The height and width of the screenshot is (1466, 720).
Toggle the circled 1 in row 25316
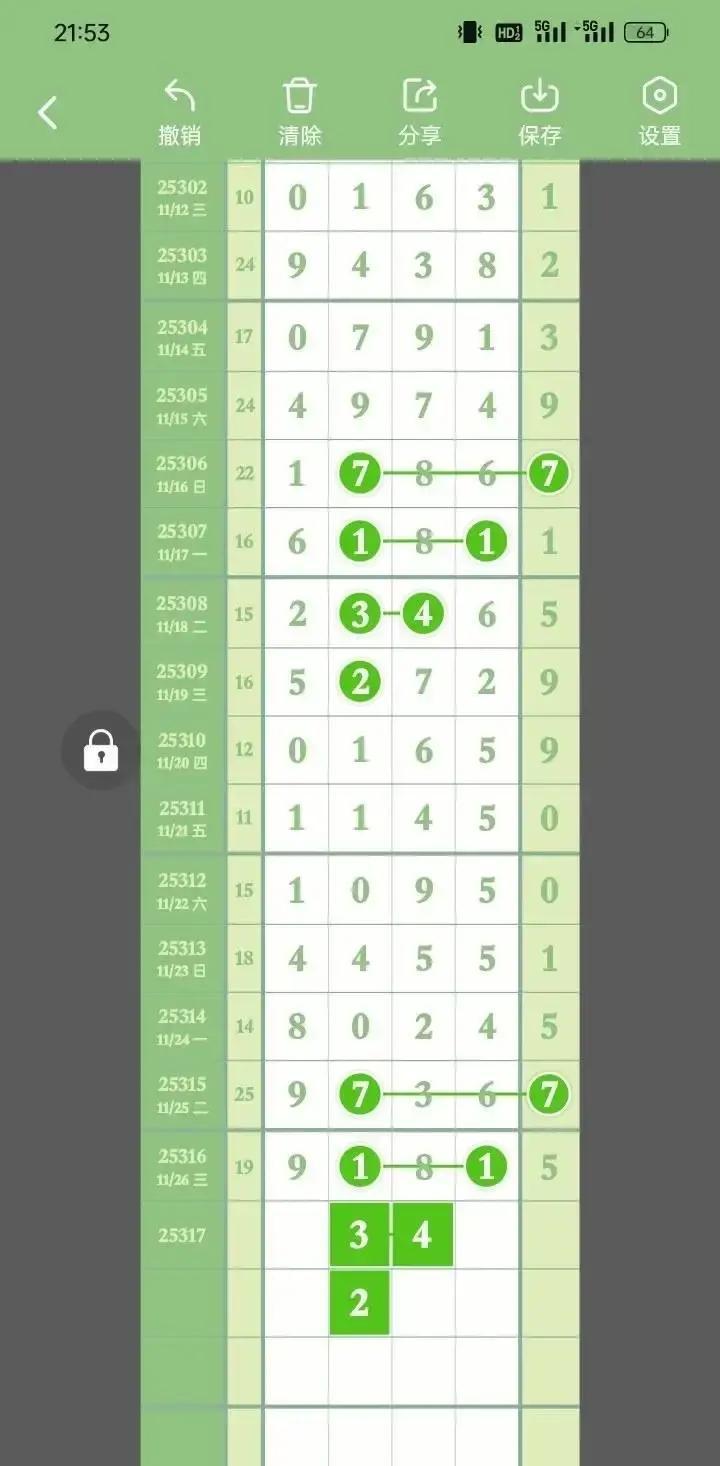pyautogui.click(x=360, y=1164)
